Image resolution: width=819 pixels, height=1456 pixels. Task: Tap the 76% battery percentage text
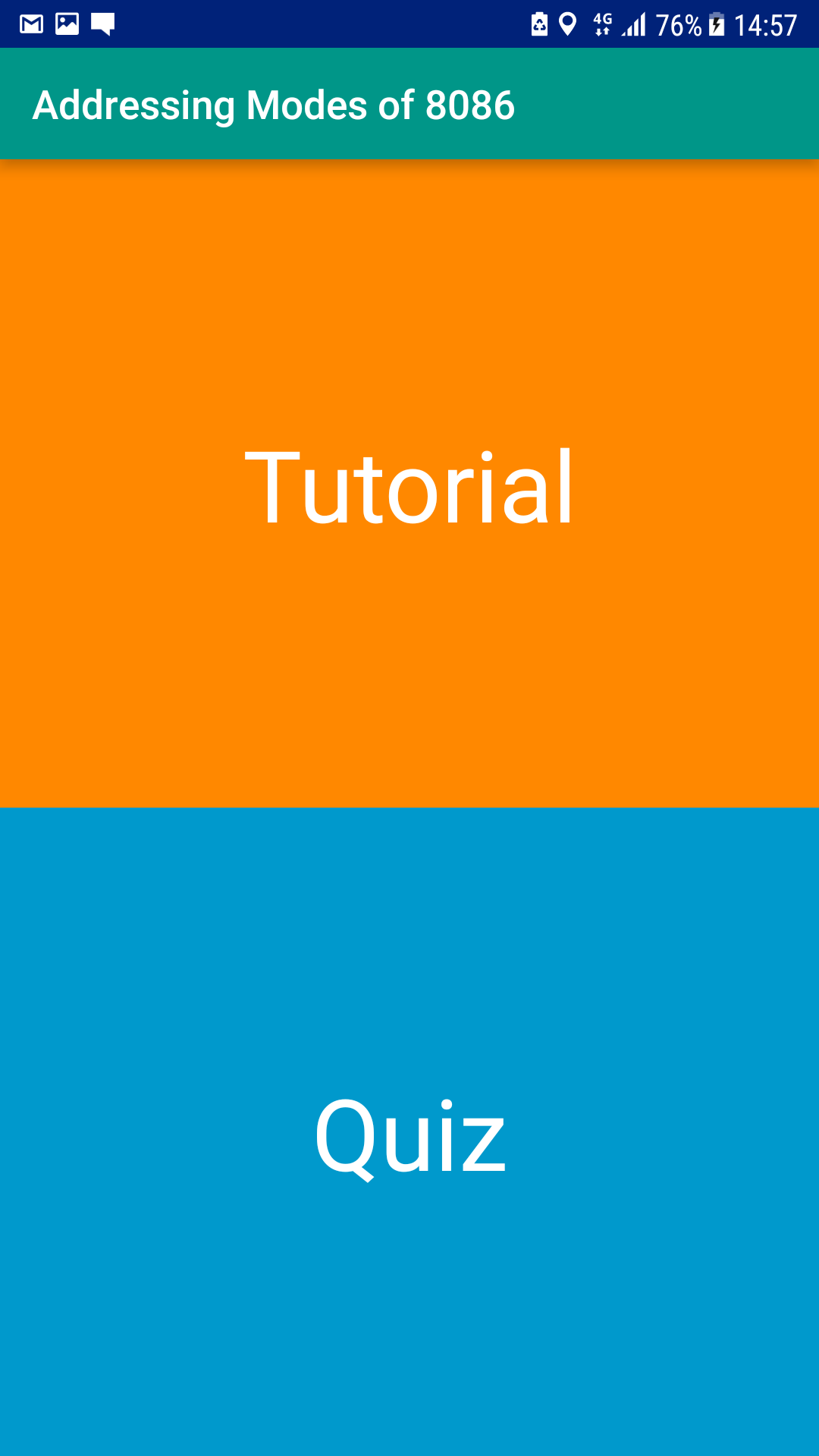point(679,24)
